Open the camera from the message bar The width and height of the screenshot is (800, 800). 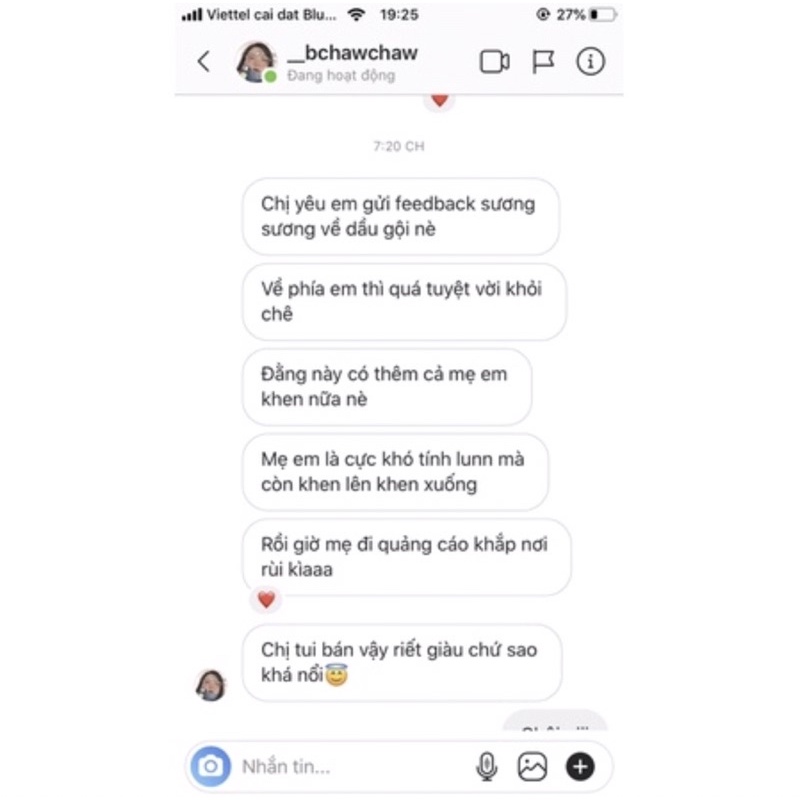click(x=211, y=767)
